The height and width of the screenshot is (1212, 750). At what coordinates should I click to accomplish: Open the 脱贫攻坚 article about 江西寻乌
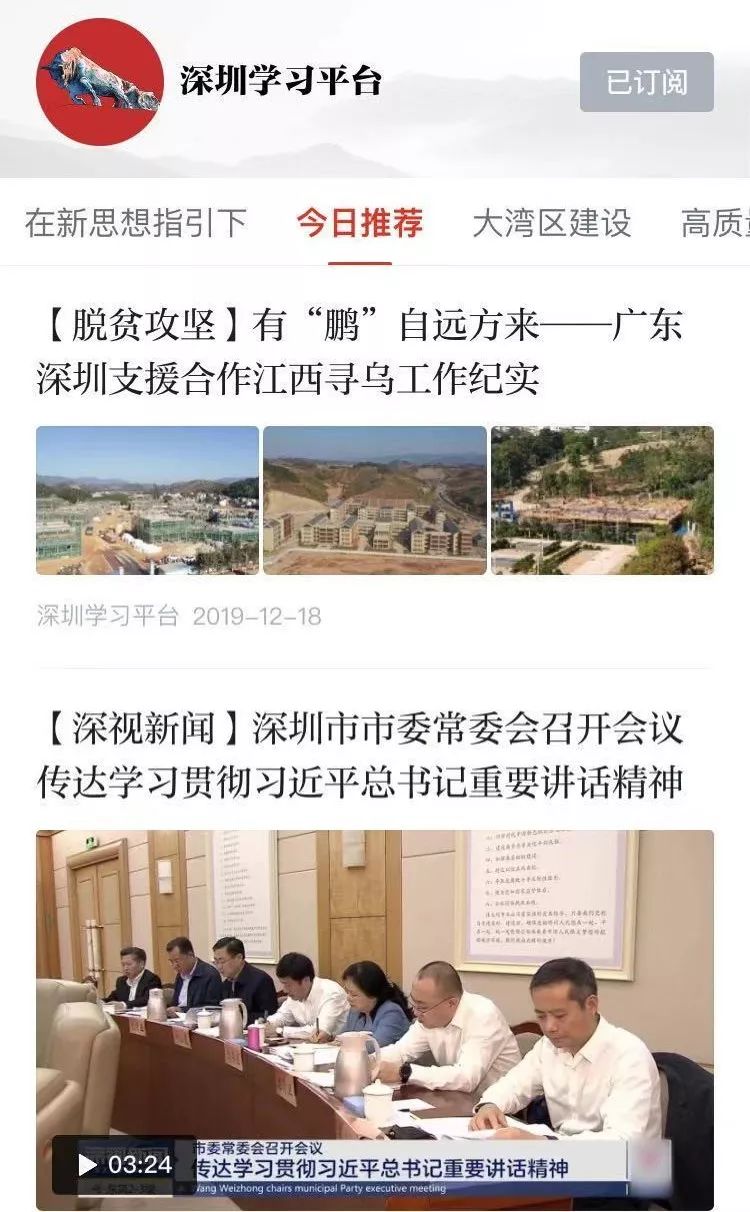(360, 352)
